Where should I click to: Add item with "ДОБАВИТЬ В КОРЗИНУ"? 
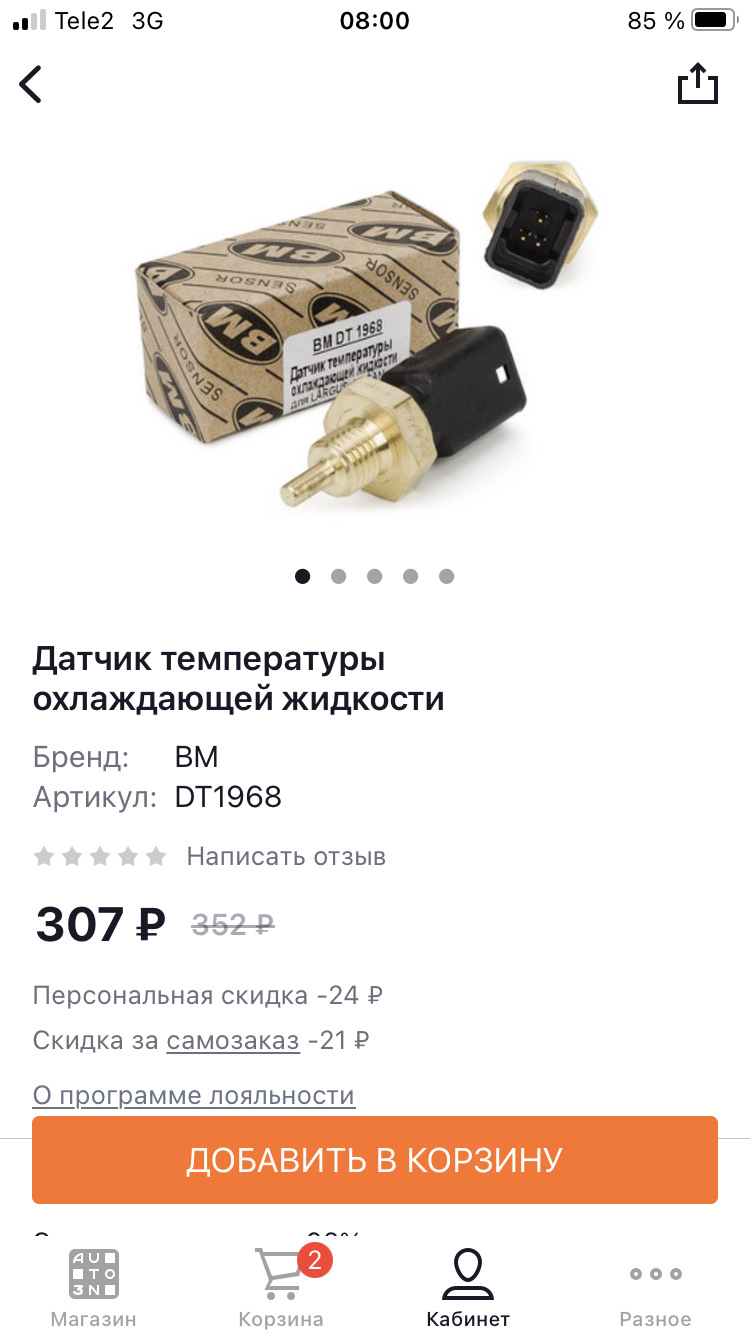pos(375,1160)
